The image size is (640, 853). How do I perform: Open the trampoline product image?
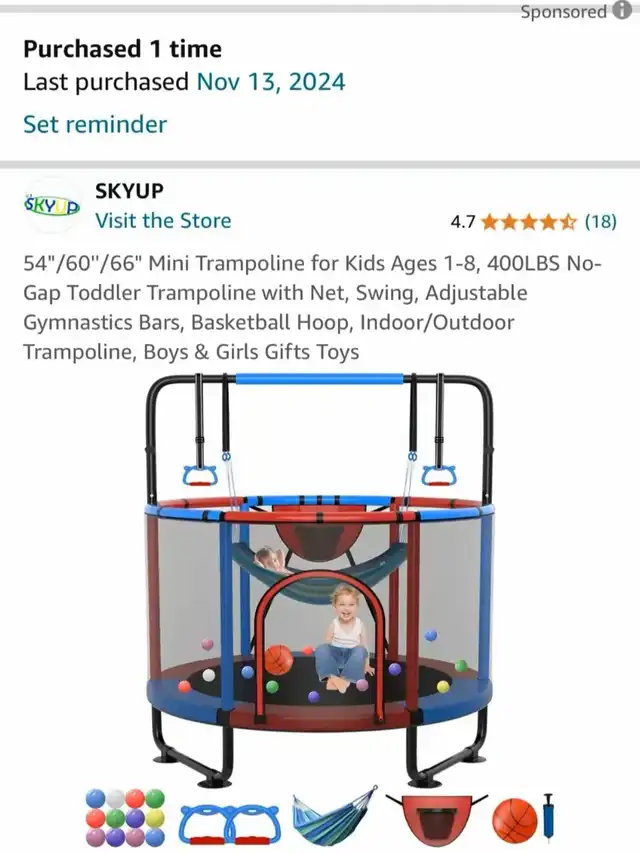click(x=319, y=580)
